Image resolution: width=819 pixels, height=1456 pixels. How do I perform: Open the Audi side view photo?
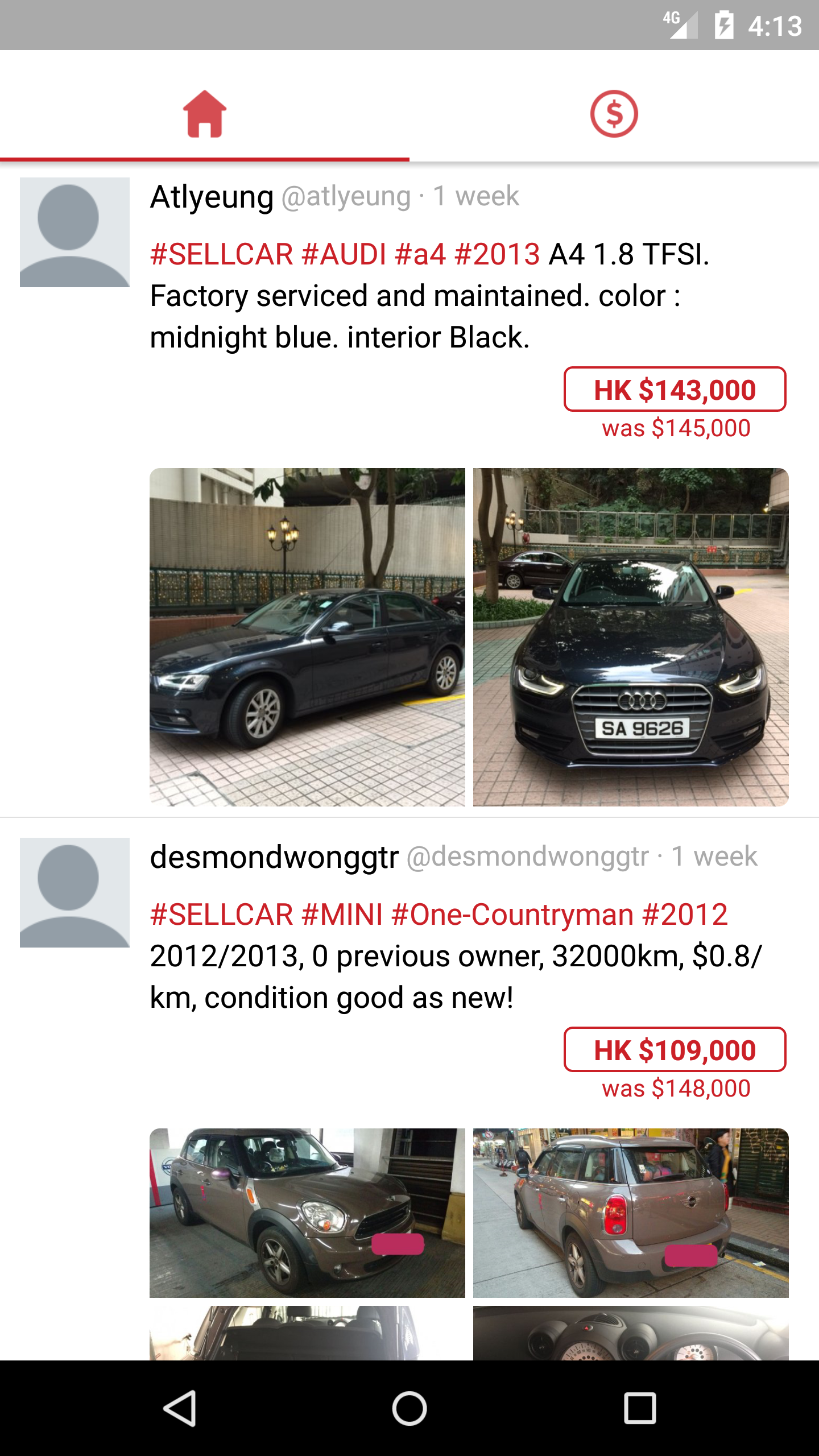[307, 637]
